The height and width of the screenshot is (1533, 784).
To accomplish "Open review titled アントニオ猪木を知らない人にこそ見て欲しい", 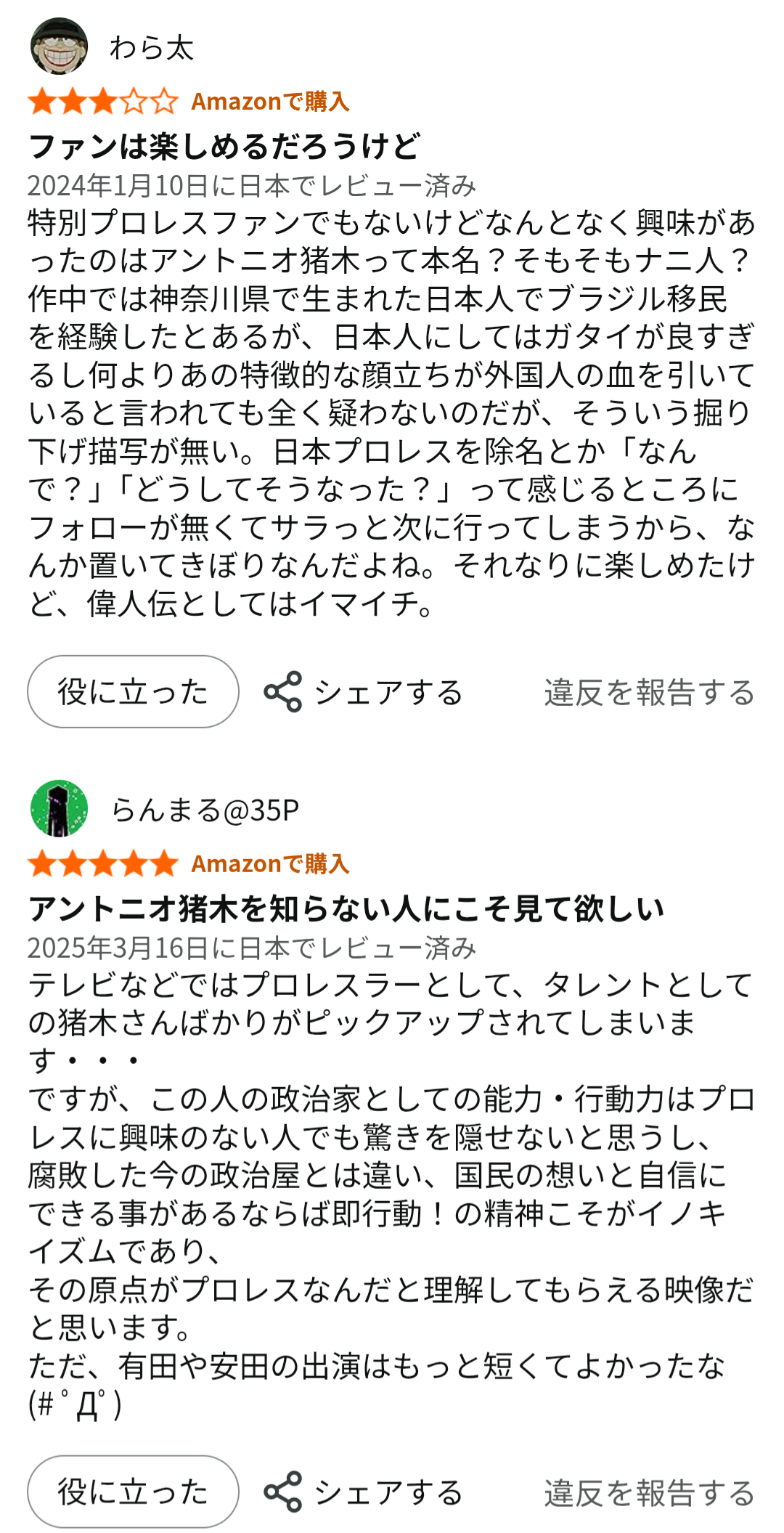I will [x=346, y=908].
